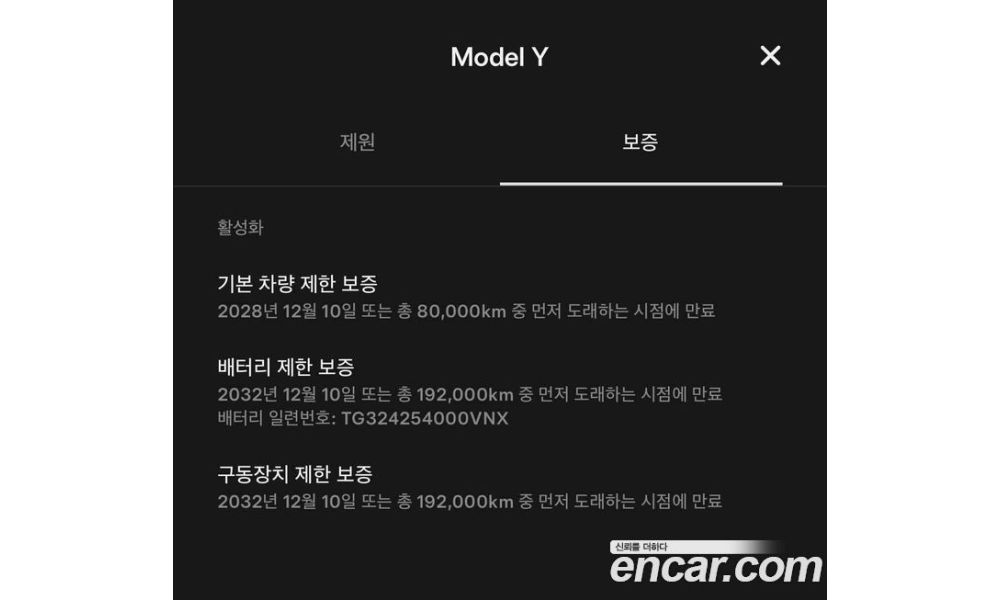The image size is (1000, 600).
Task: Switch to the 제원 tab
Action: pos(358,142)
